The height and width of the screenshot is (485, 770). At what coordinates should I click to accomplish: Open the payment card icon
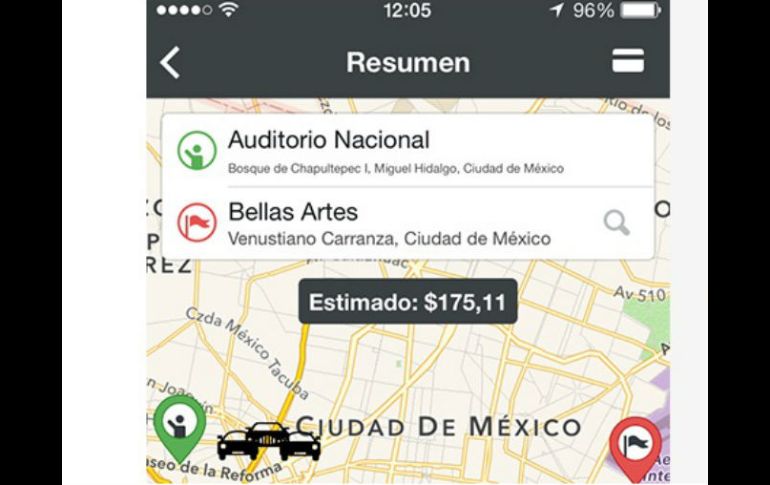coord(627,61)
